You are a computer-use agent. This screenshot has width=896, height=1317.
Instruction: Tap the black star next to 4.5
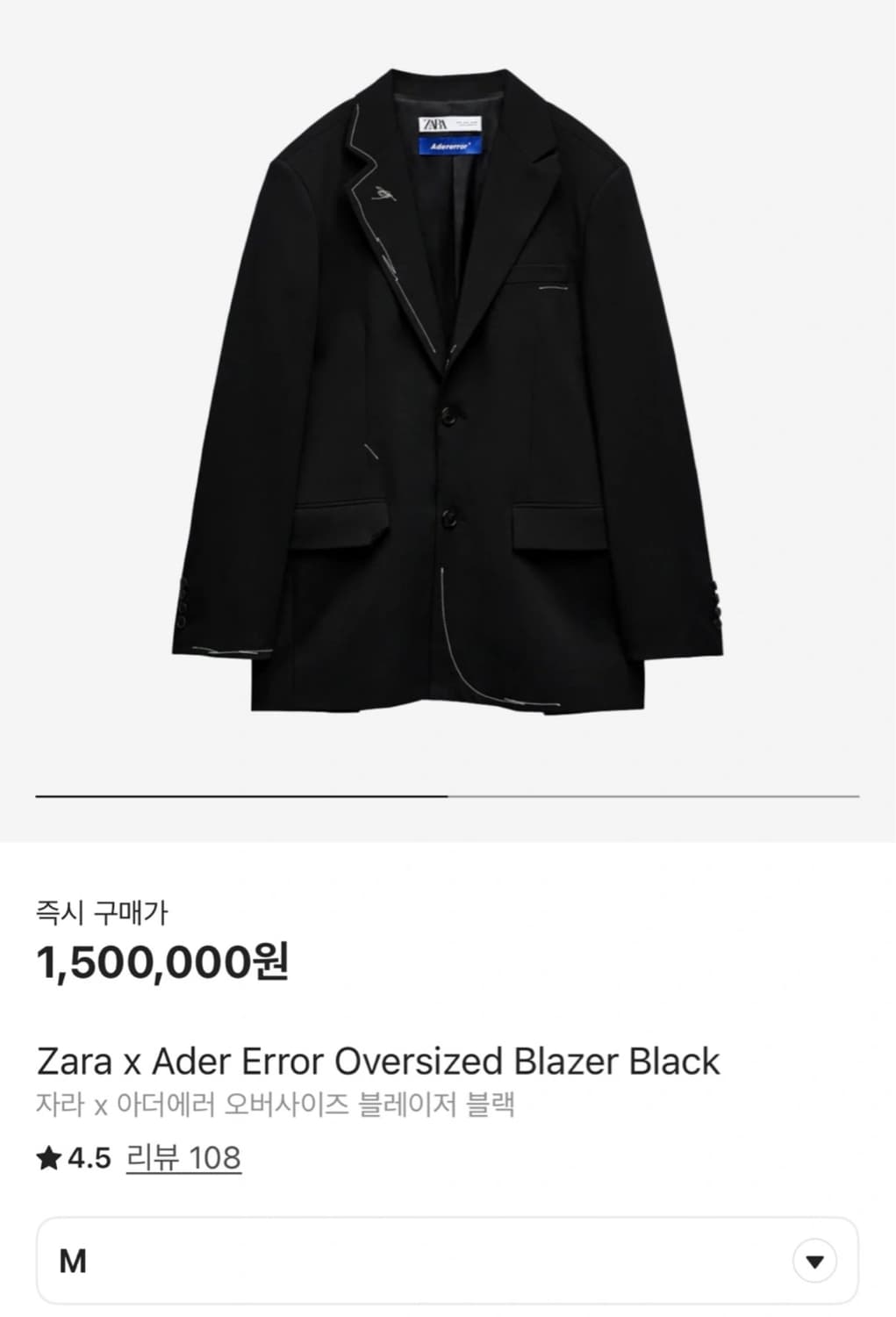(x=49, y=1156)
